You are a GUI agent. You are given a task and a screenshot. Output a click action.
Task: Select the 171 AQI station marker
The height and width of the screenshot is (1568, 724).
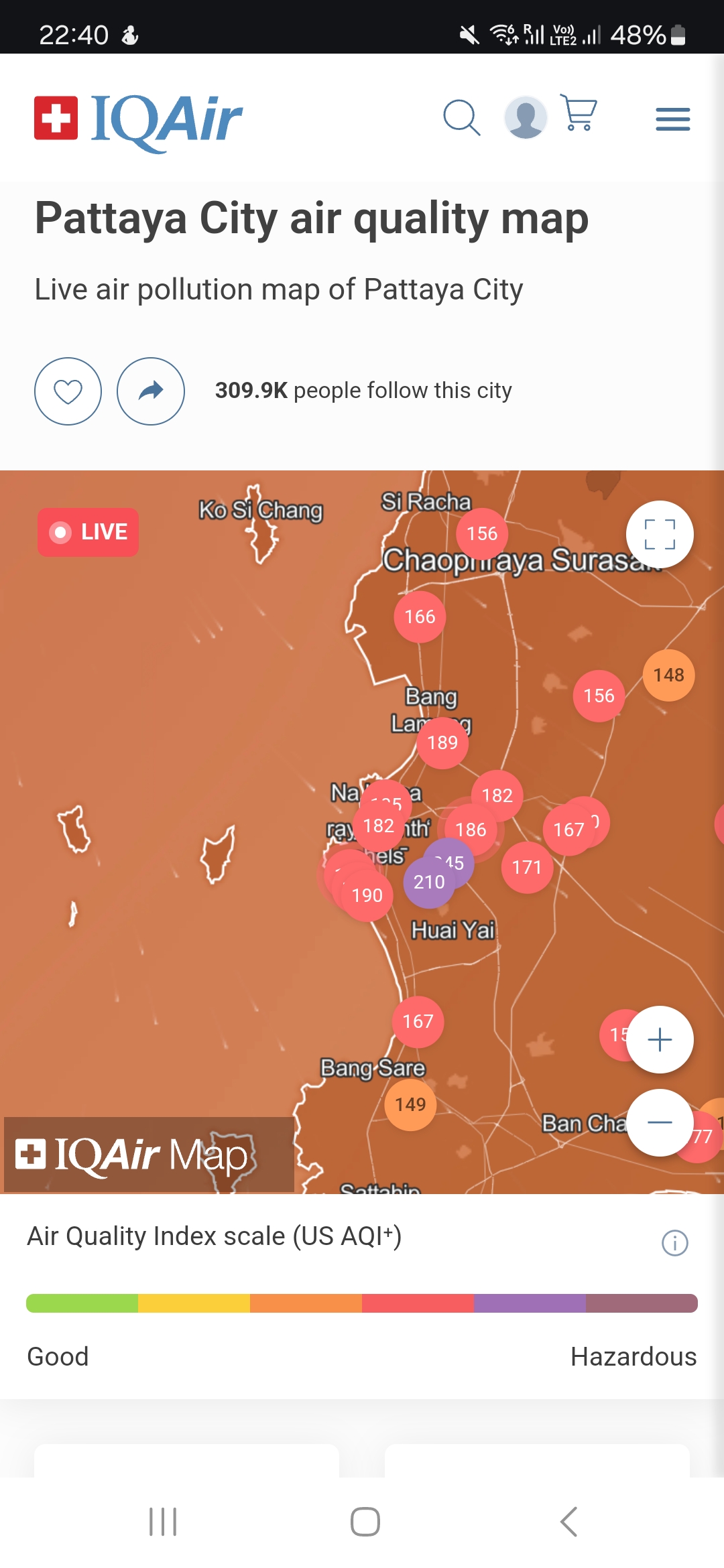[527, 868]
